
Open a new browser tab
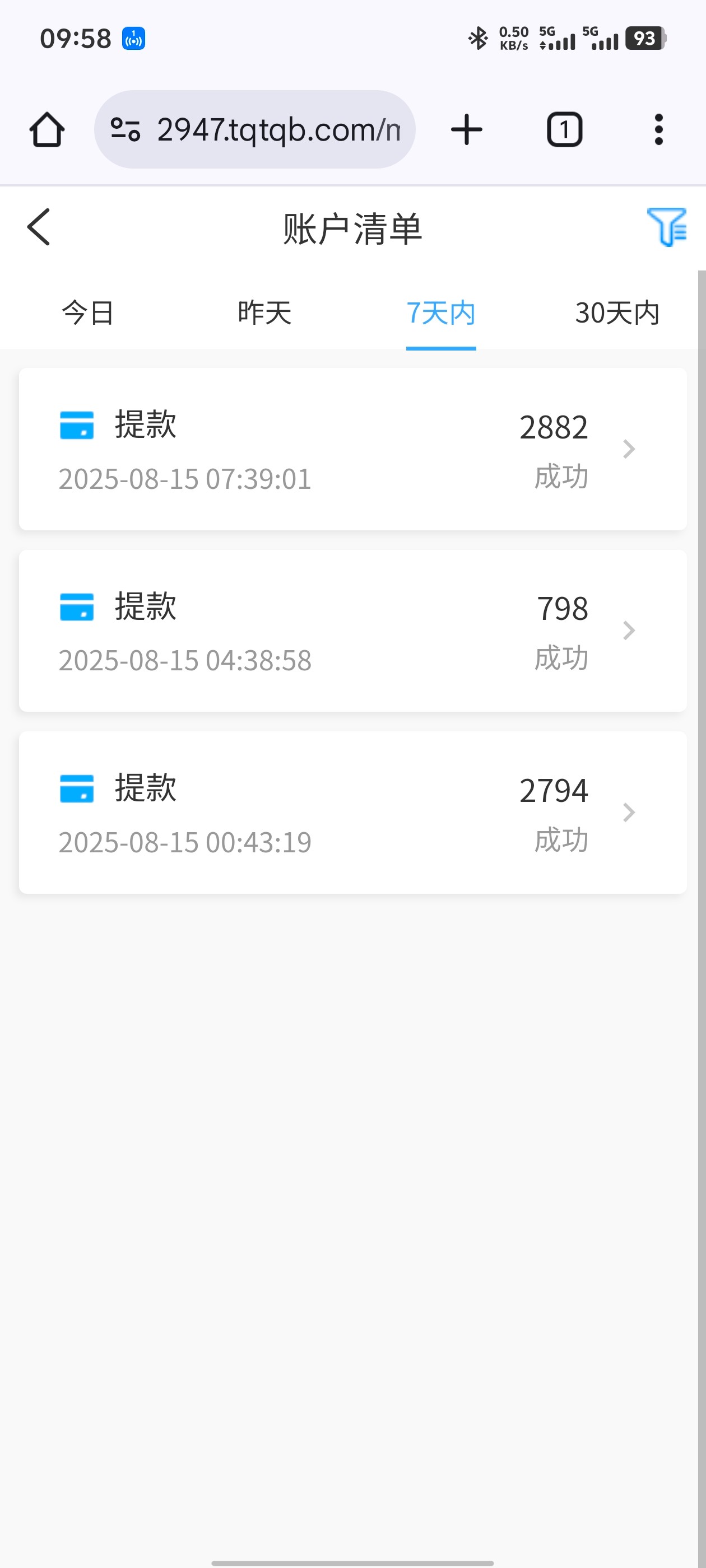click(x=467, y=130)
